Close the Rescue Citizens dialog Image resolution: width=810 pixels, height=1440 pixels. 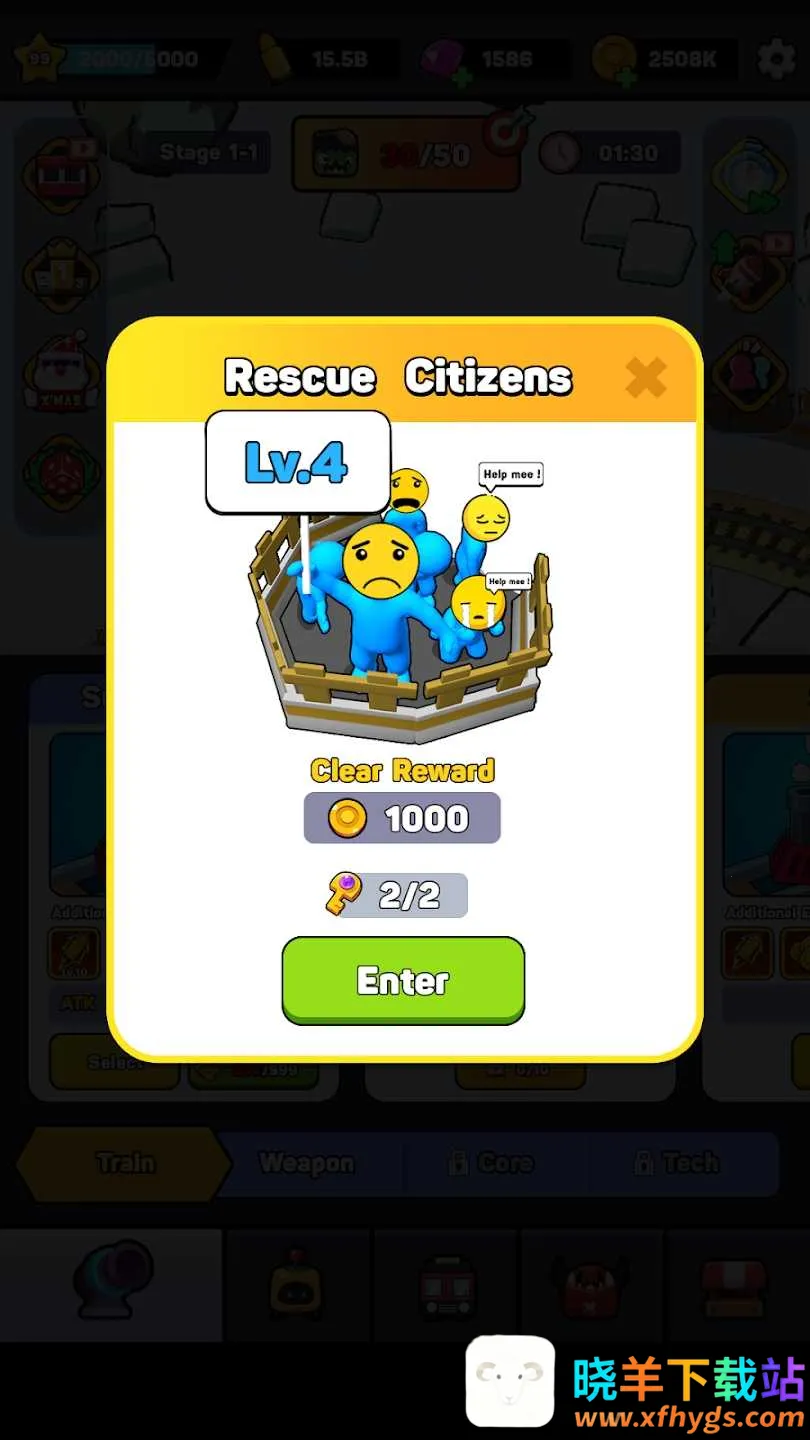click(645, 378)
